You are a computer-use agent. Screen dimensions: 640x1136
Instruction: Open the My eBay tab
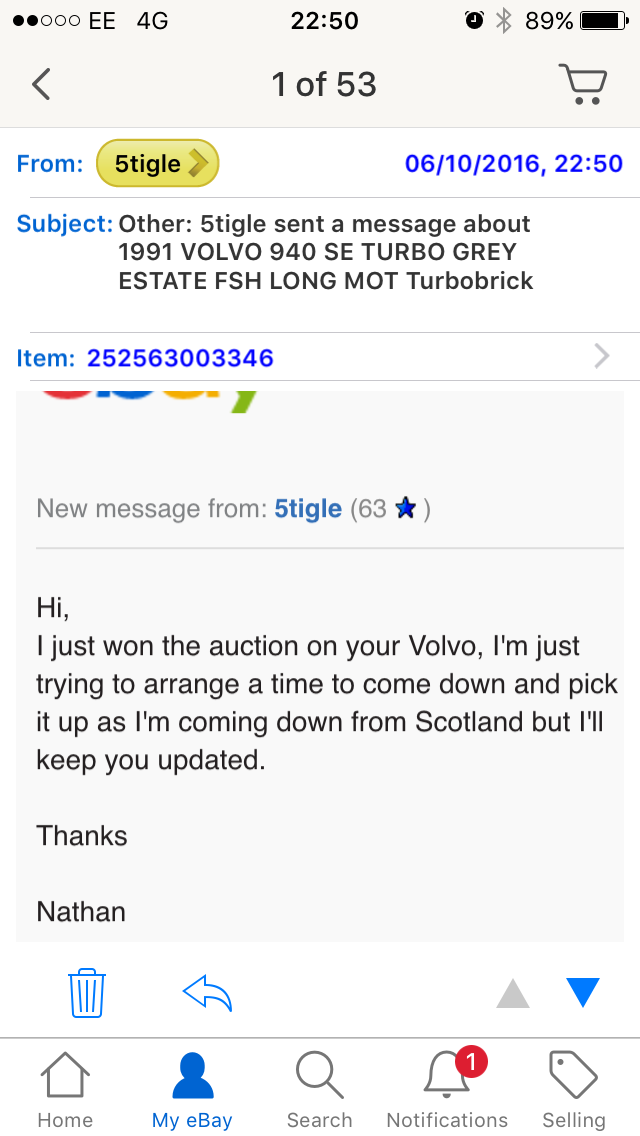click(x=192, y=1090)
